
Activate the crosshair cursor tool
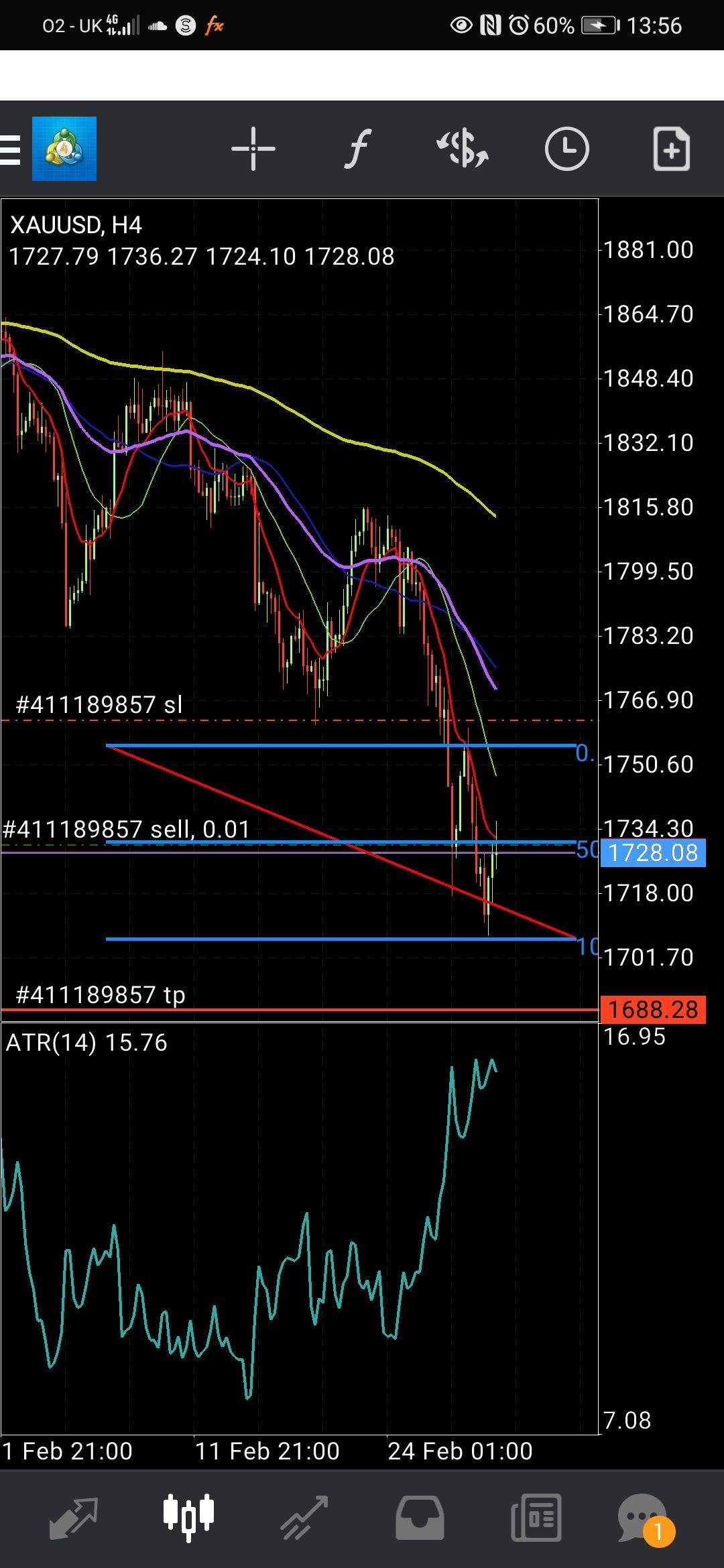pos(253,149)
